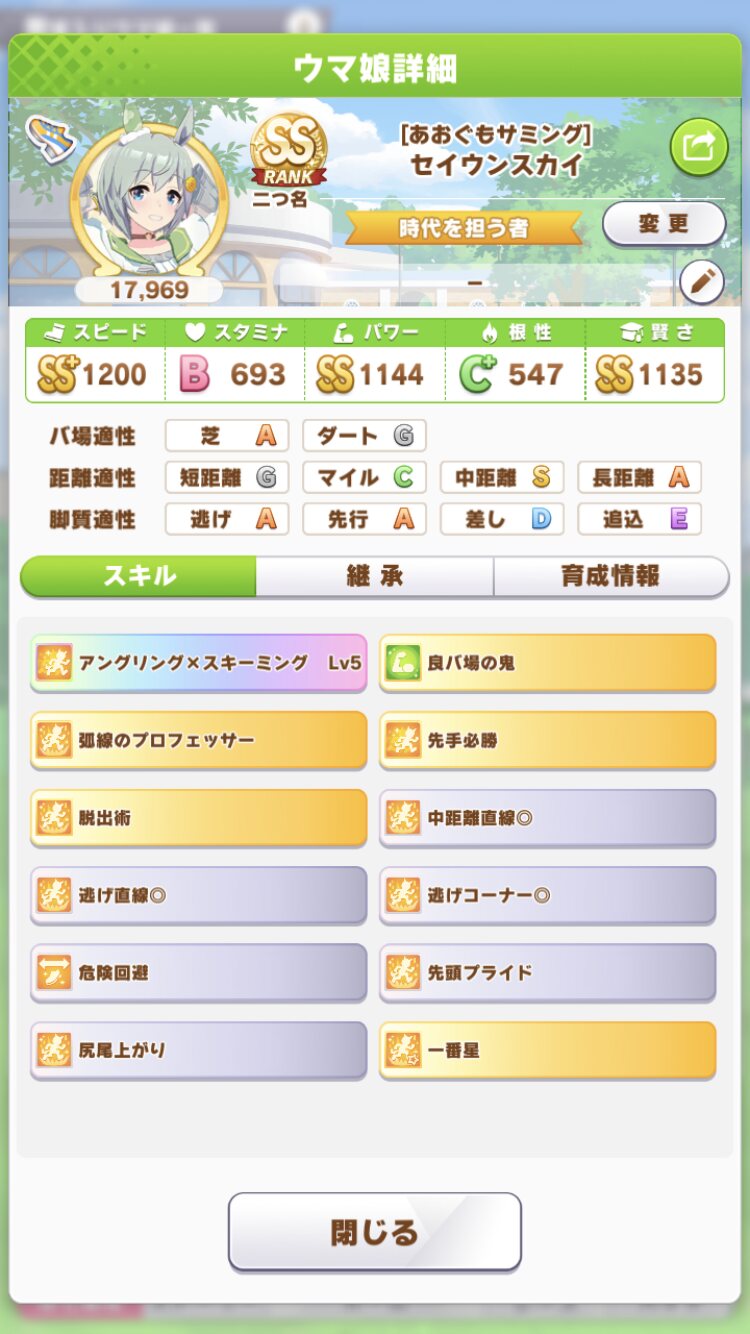
Task: Open the 尻尾上がり skill
Action: [198, 1050]
